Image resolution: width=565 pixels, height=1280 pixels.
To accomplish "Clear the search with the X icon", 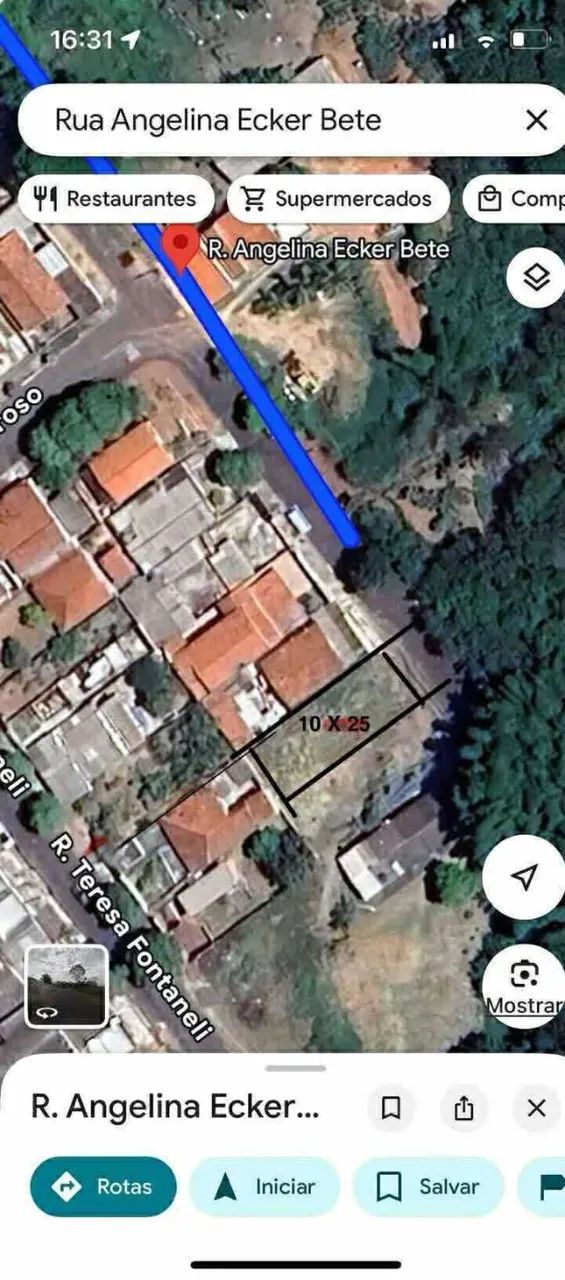I will [537, 120].
